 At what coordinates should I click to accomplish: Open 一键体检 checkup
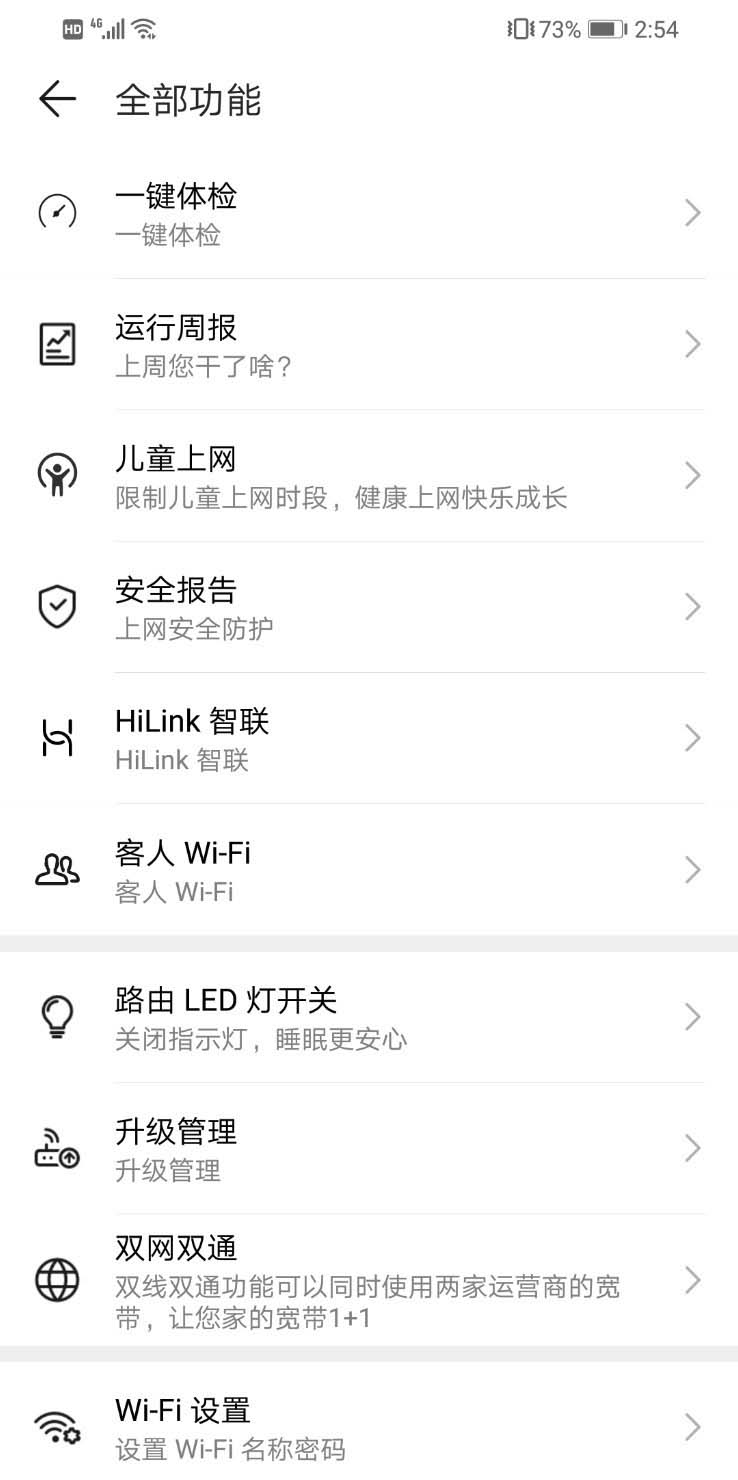pos(369,213)
